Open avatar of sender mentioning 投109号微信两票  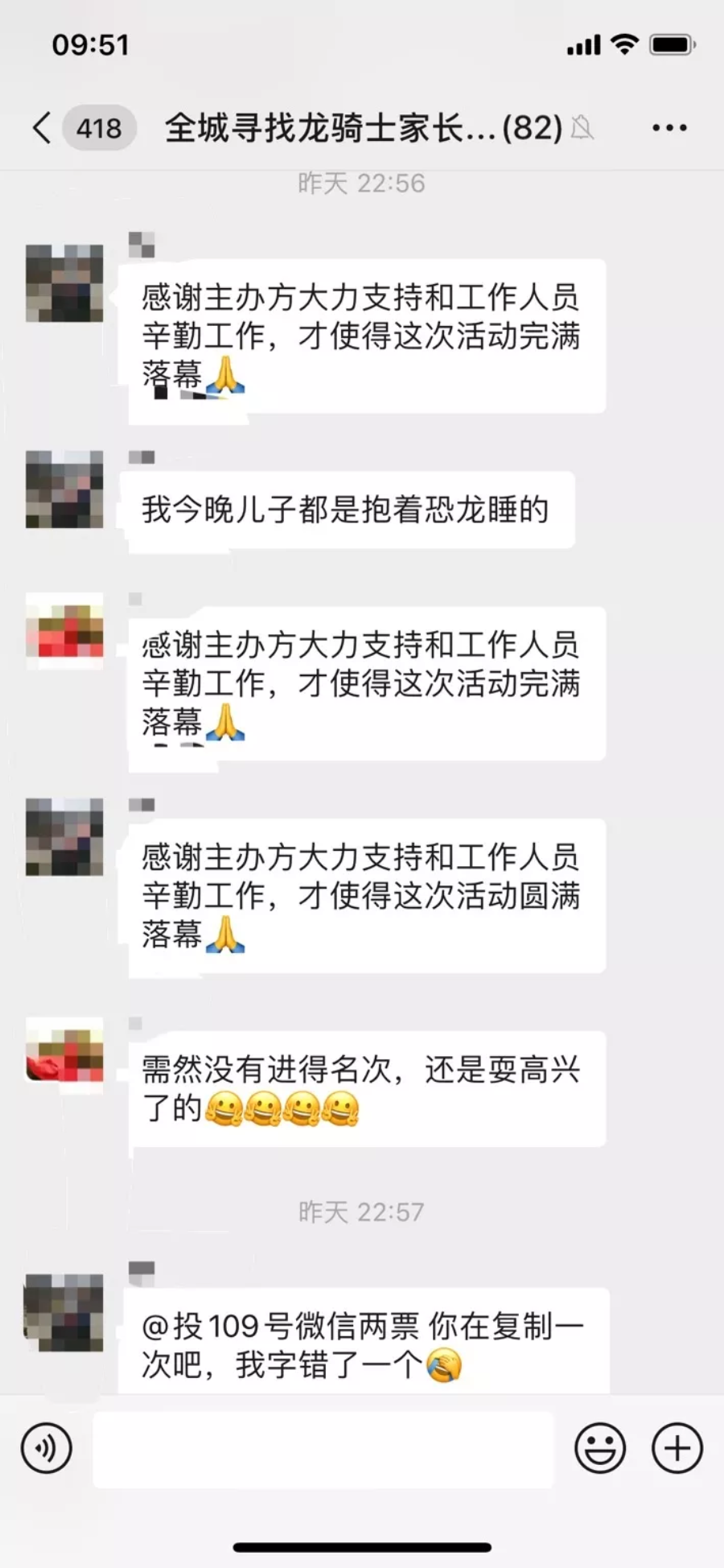pos(64,1312)
